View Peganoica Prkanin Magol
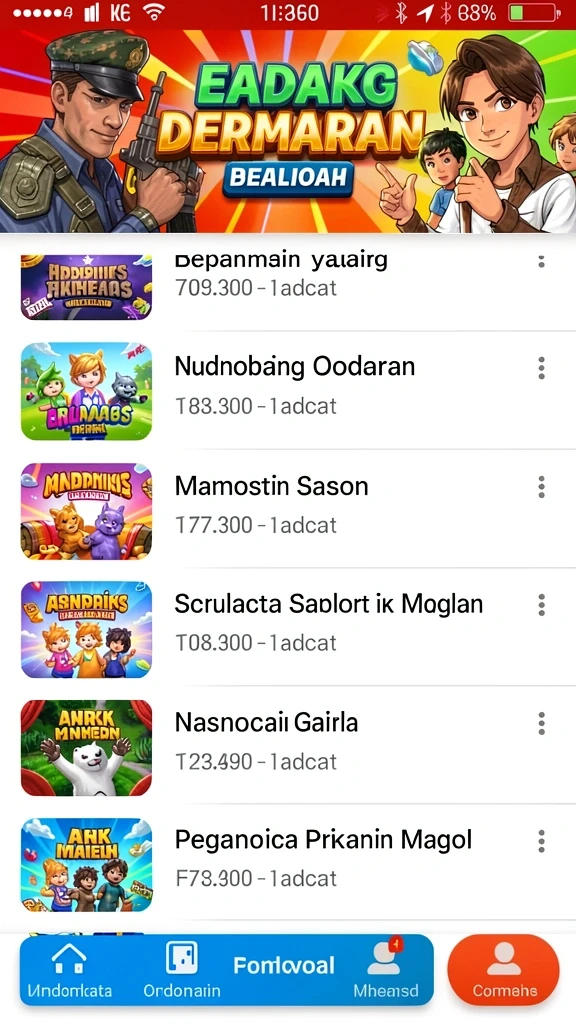This screenshot has width=576, height=1024. 288,863
